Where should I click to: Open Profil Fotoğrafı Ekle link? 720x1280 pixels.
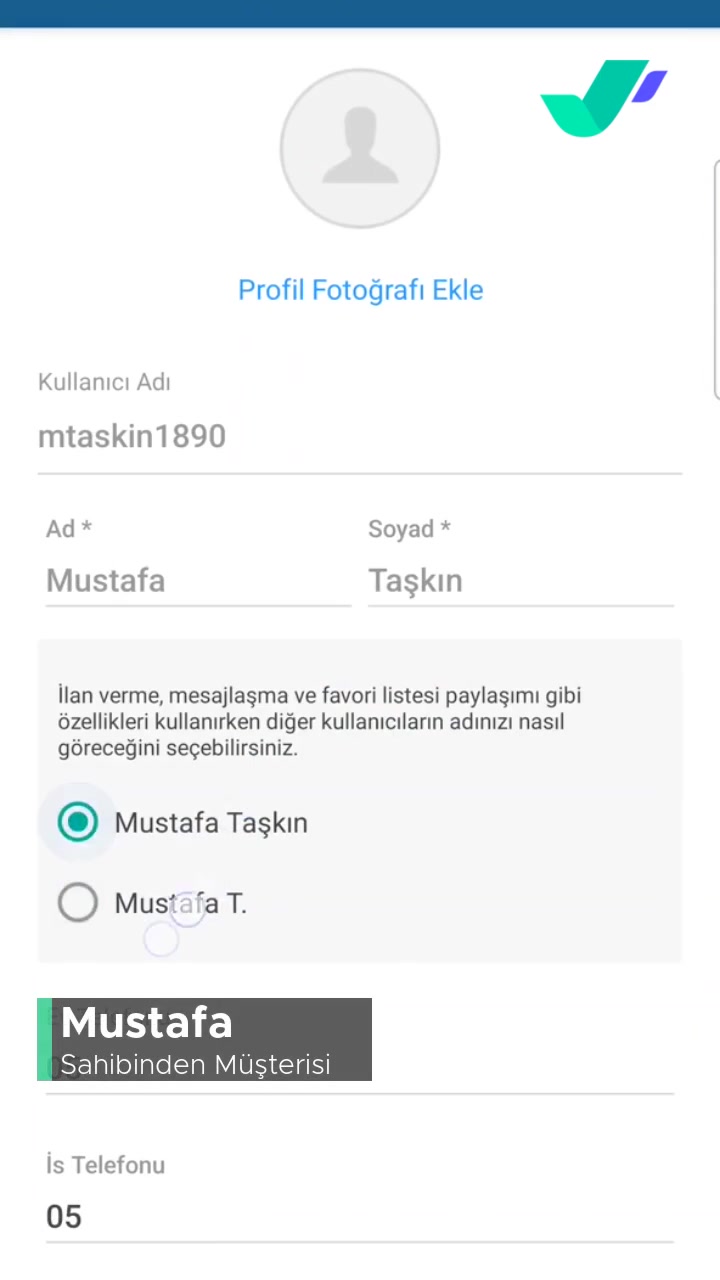coord(360,290)
